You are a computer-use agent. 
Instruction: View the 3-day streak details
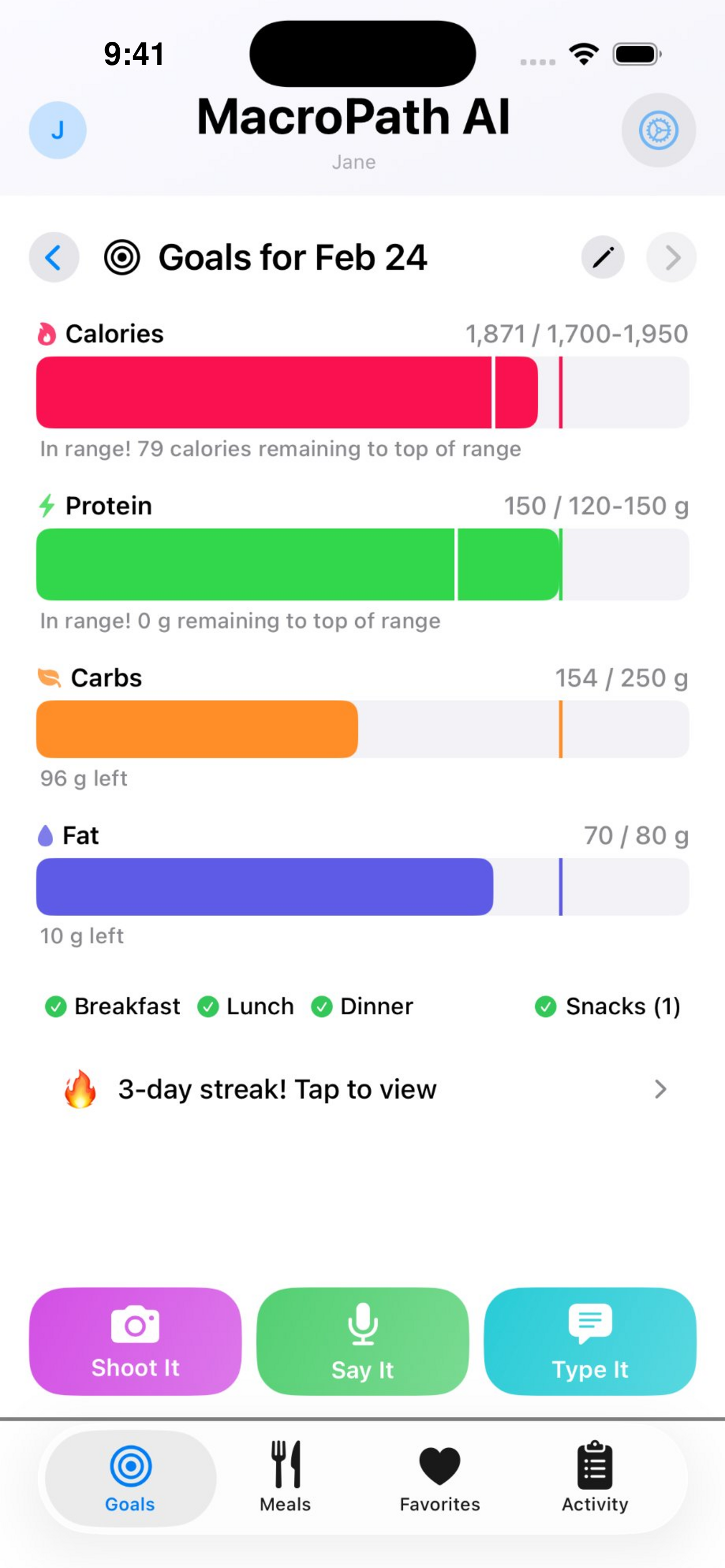(363, 1089)
